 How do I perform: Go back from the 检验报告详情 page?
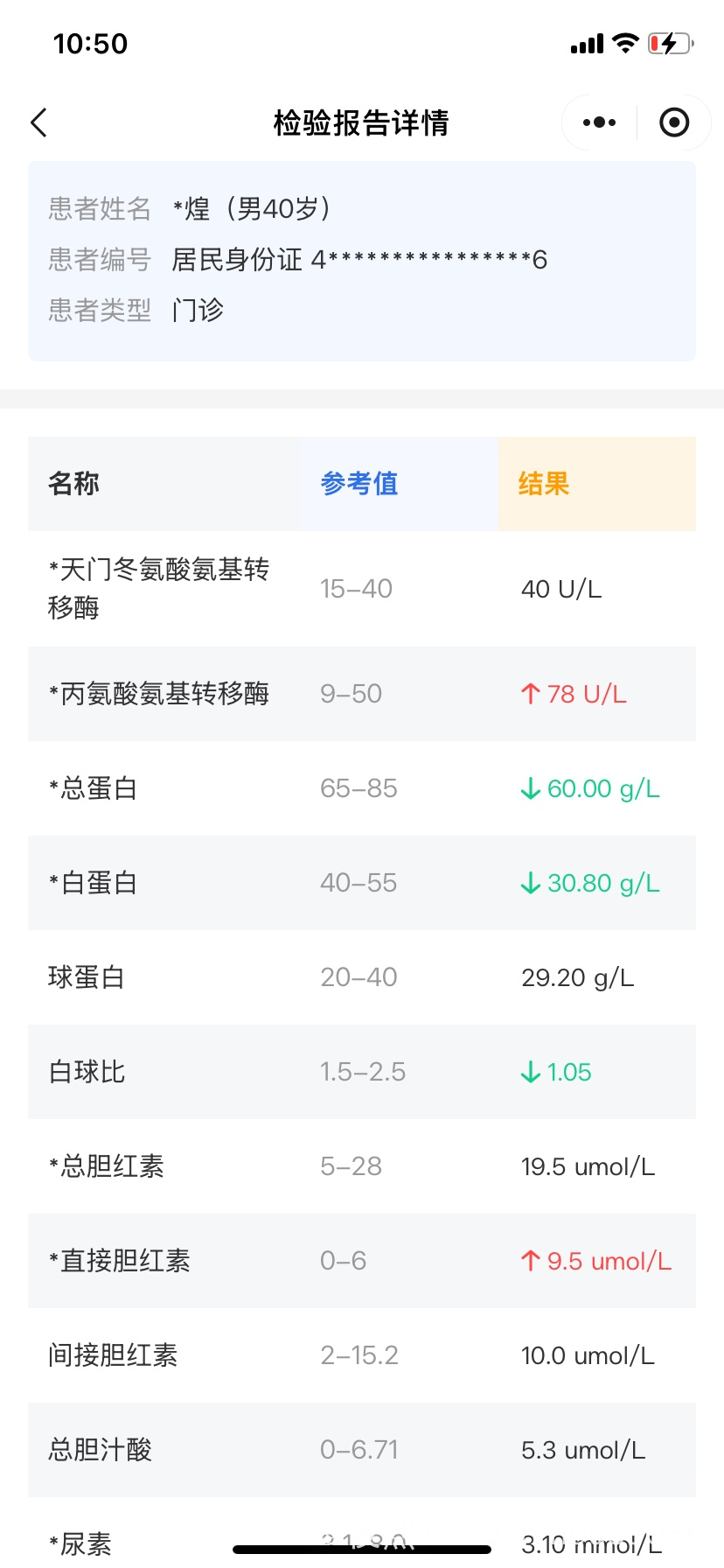38,122
